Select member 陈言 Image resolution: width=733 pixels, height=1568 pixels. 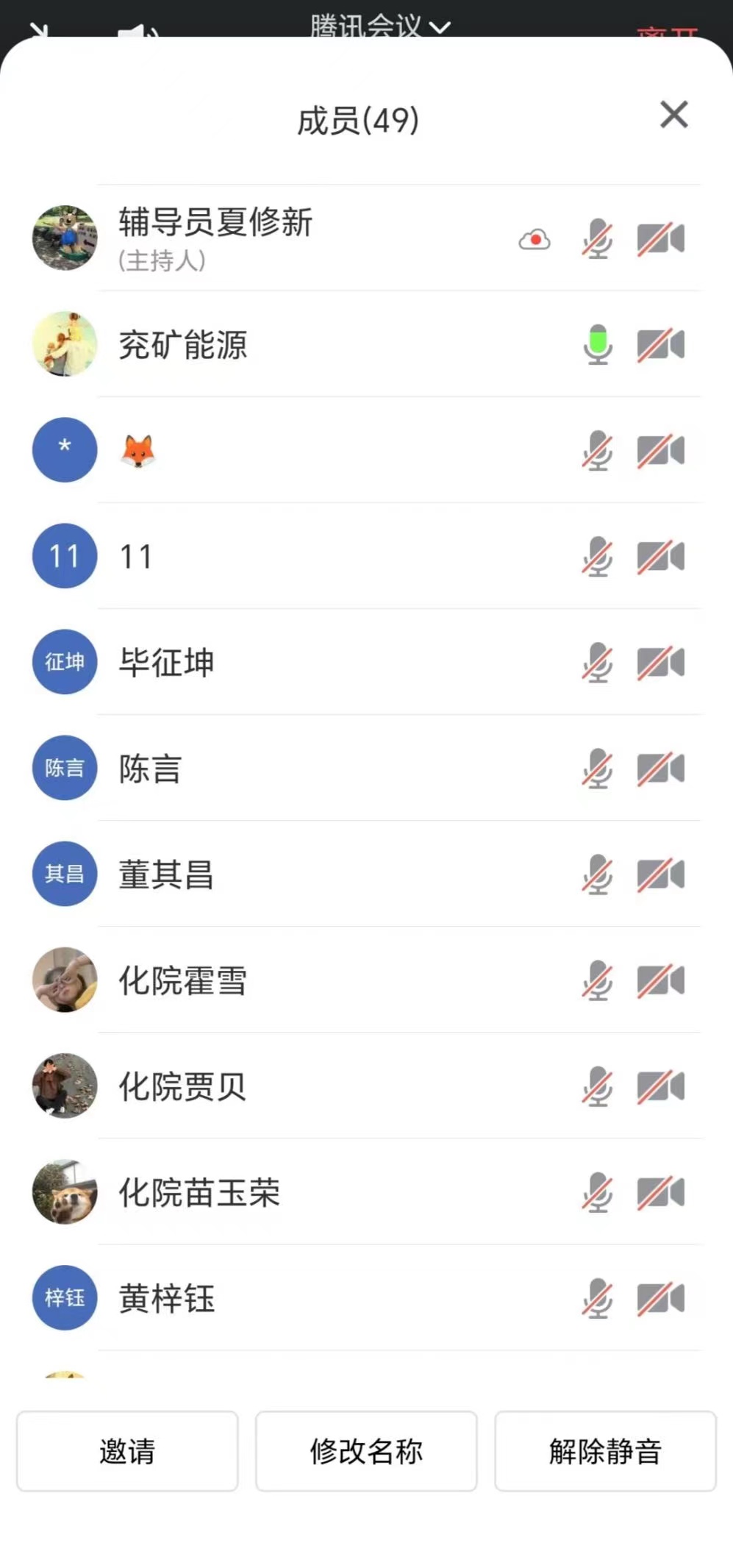coord(150,769)
